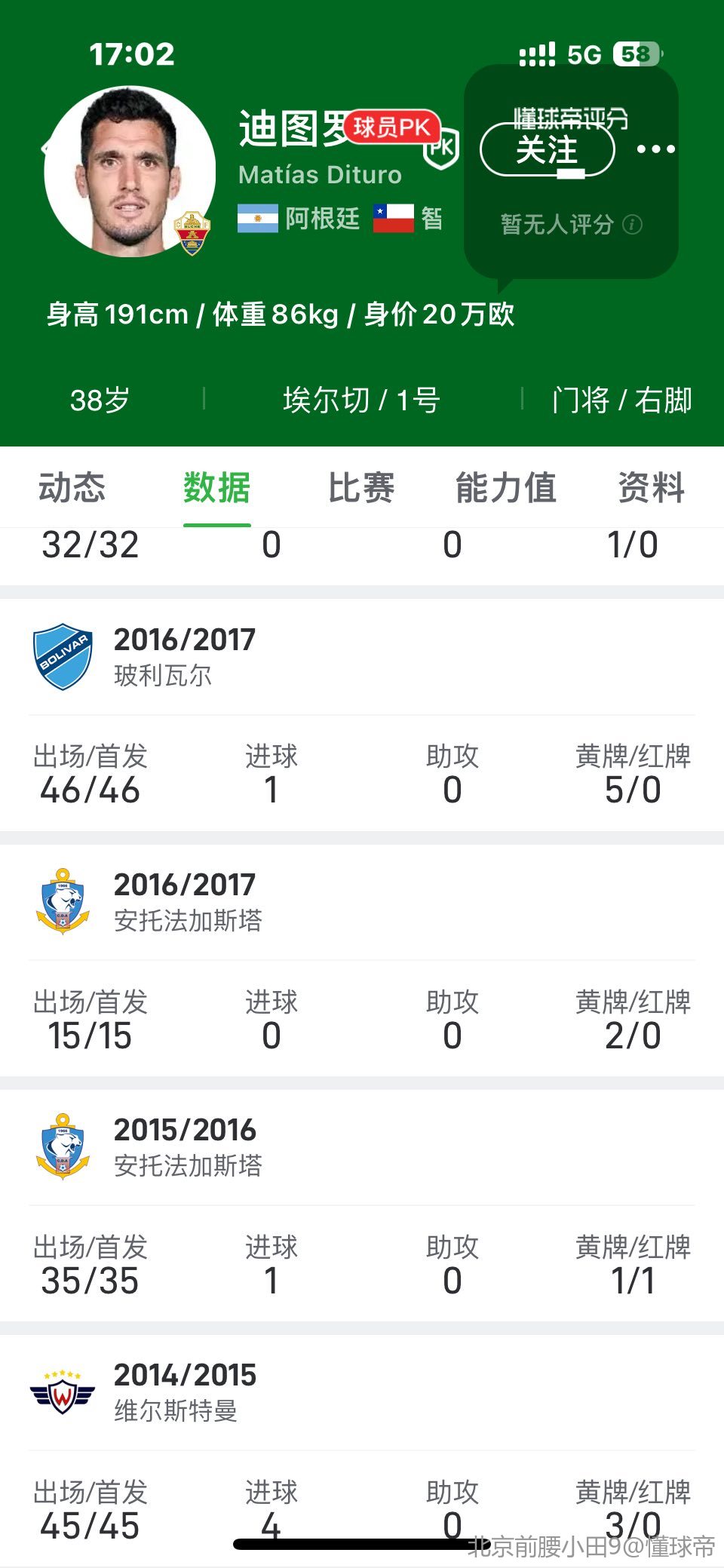Open the 资料 tab
This screenshot has height=1568, width=724.
(651, 487)
